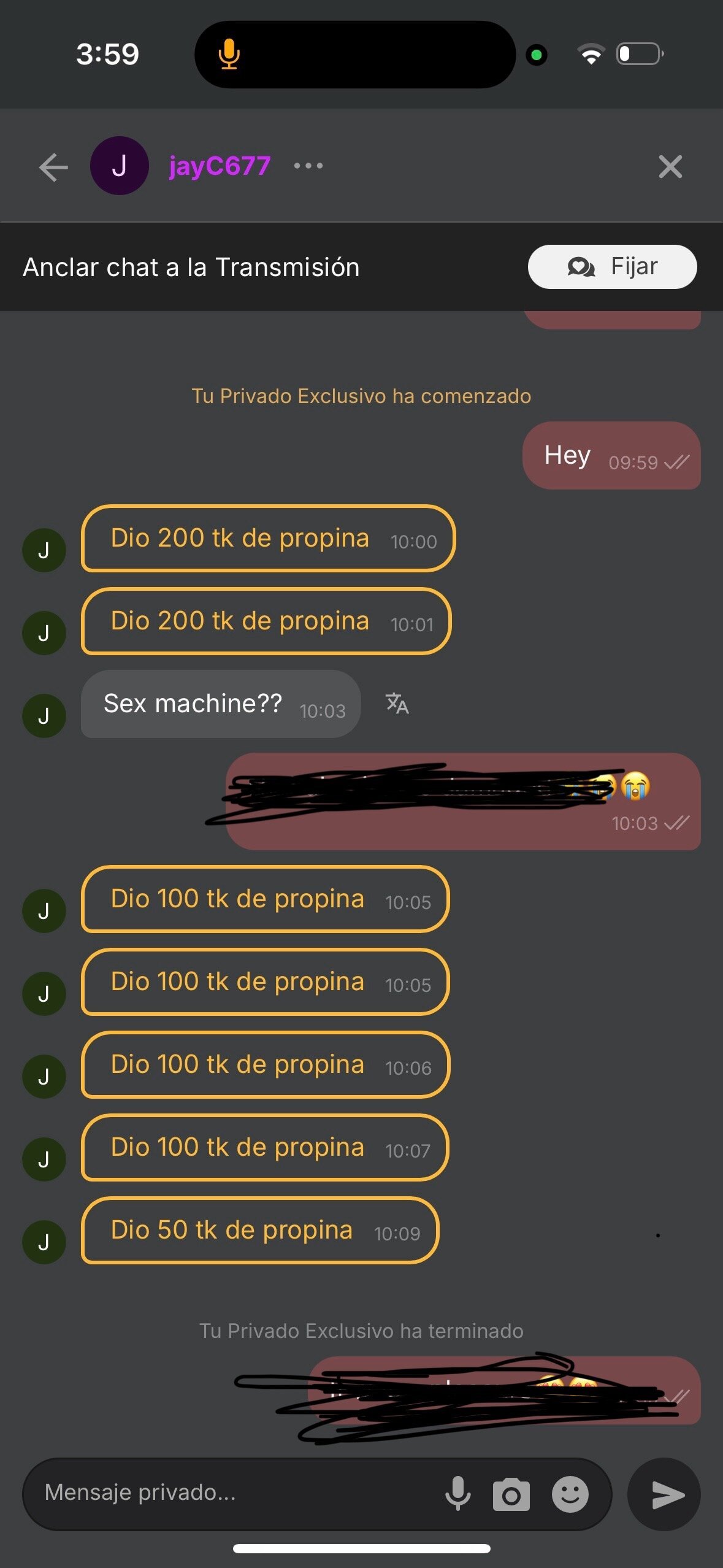Go back using the arrow icon
This screenshot has height=1568, width=723.
(x=53, y=167)
